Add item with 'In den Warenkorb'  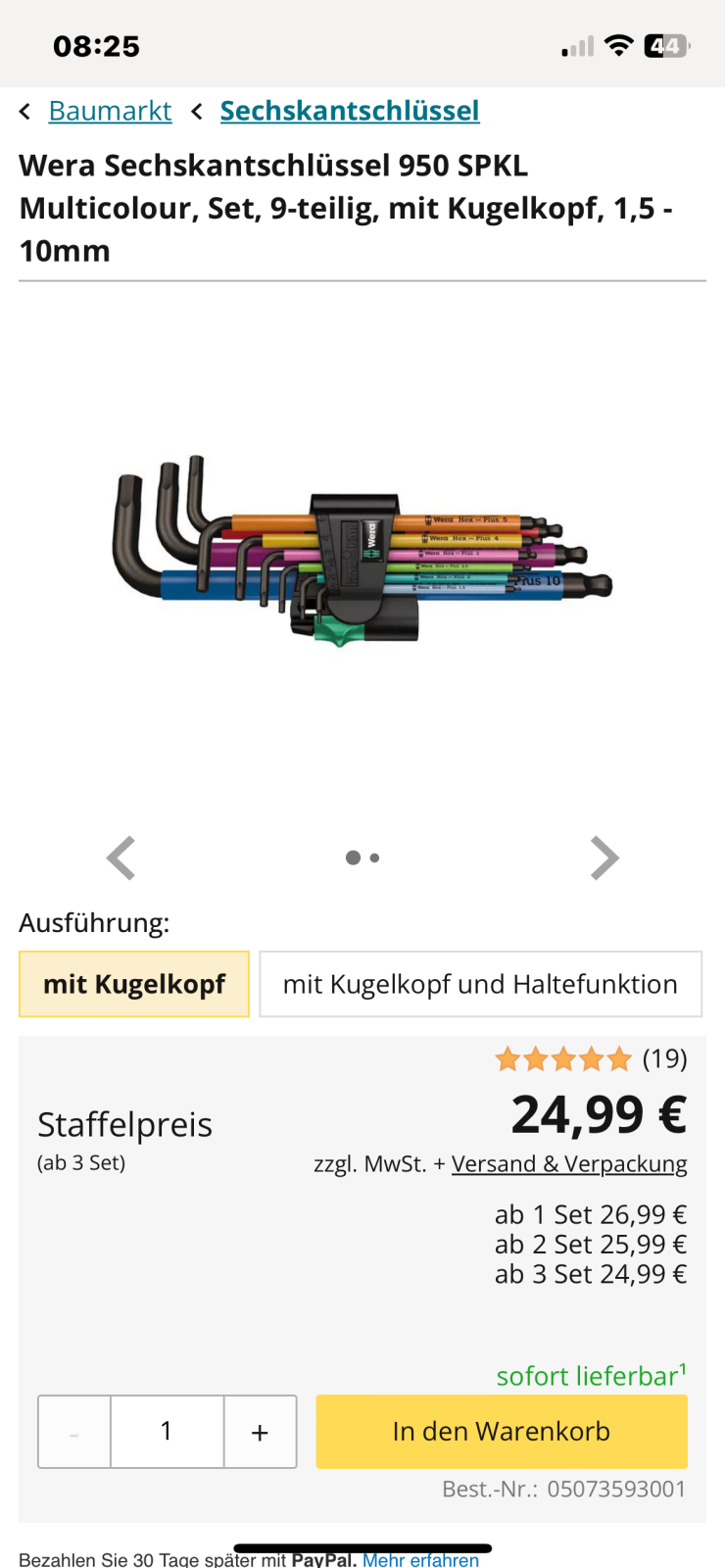(x=501, y=1432)
